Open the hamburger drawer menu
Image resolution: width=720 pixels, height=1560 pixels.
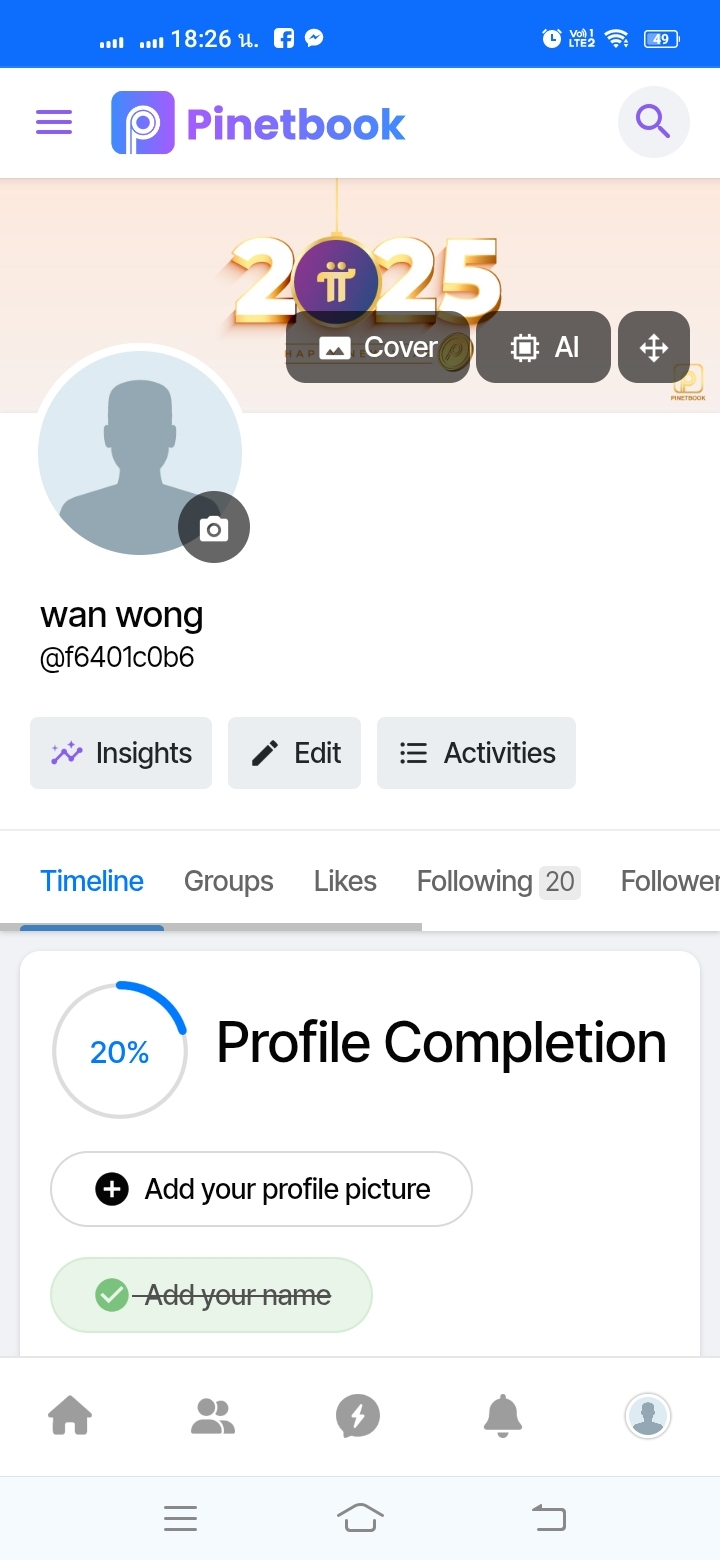54,123
